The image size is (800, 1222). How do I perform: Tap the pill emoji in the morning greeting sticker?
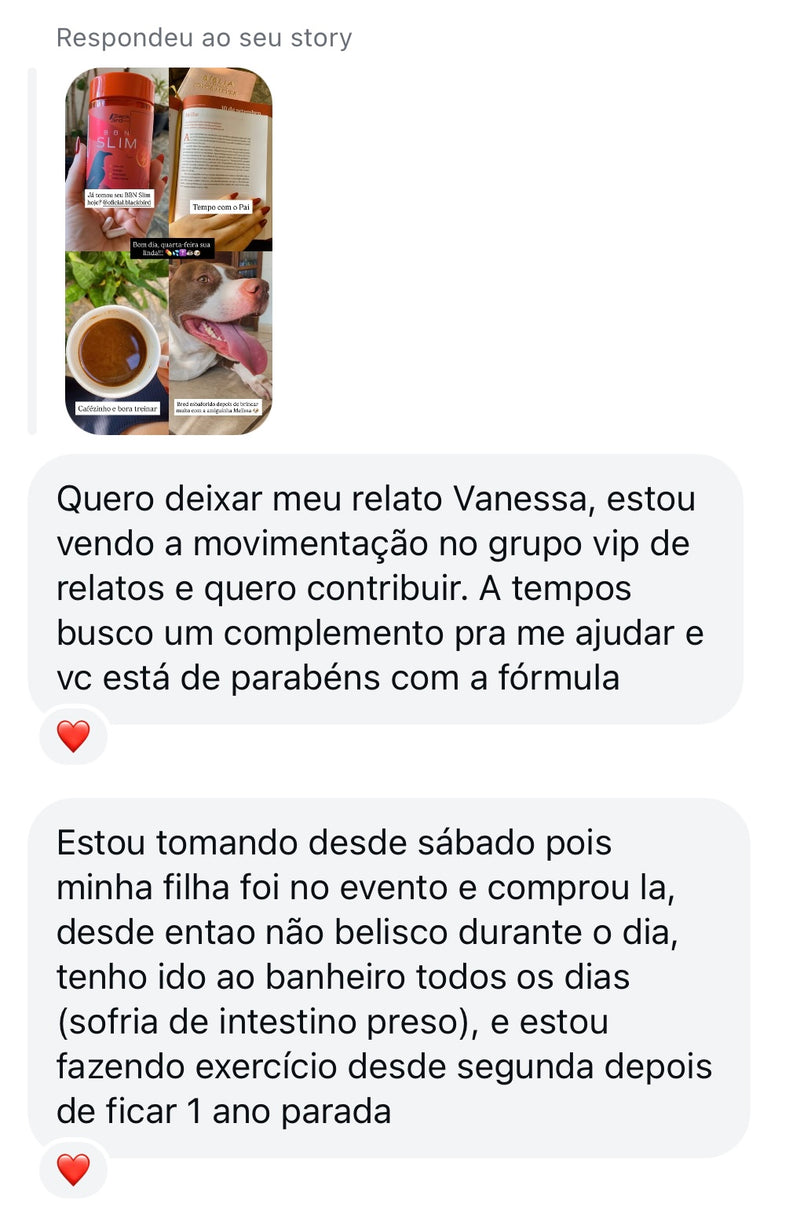point(169,253)
